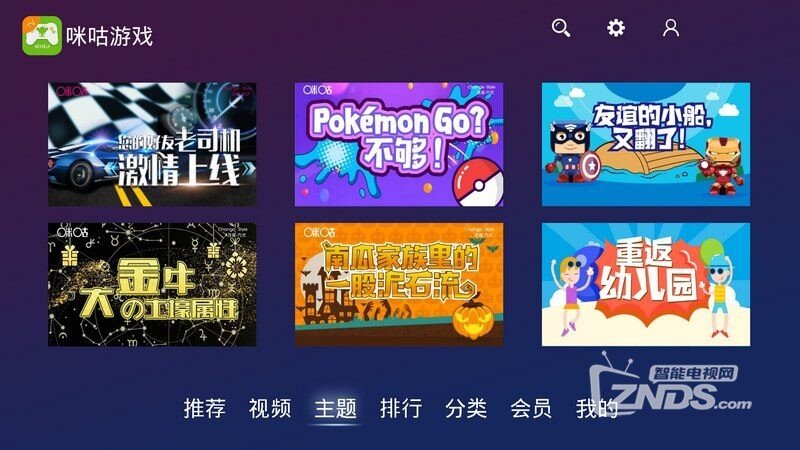Go to the 我的 tab
Image resolution: width=800 pixels, height=450 pixels.
pos(596,408)
